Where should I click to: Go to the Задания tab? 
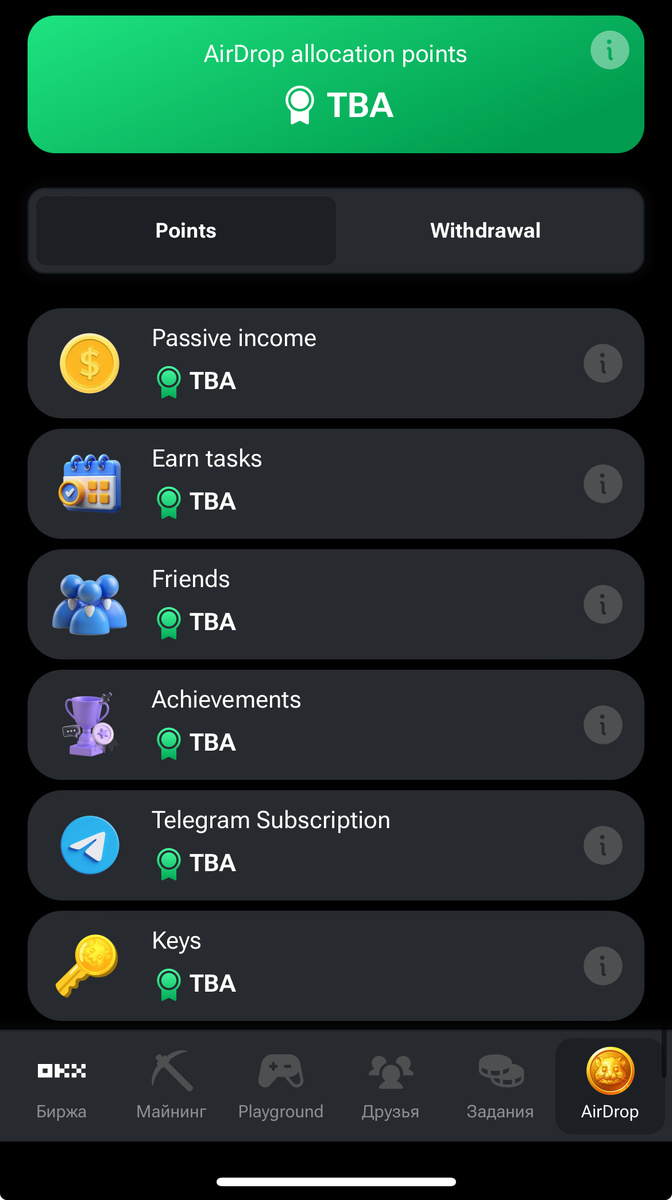pyautogui.click(x=500, y=1086)
